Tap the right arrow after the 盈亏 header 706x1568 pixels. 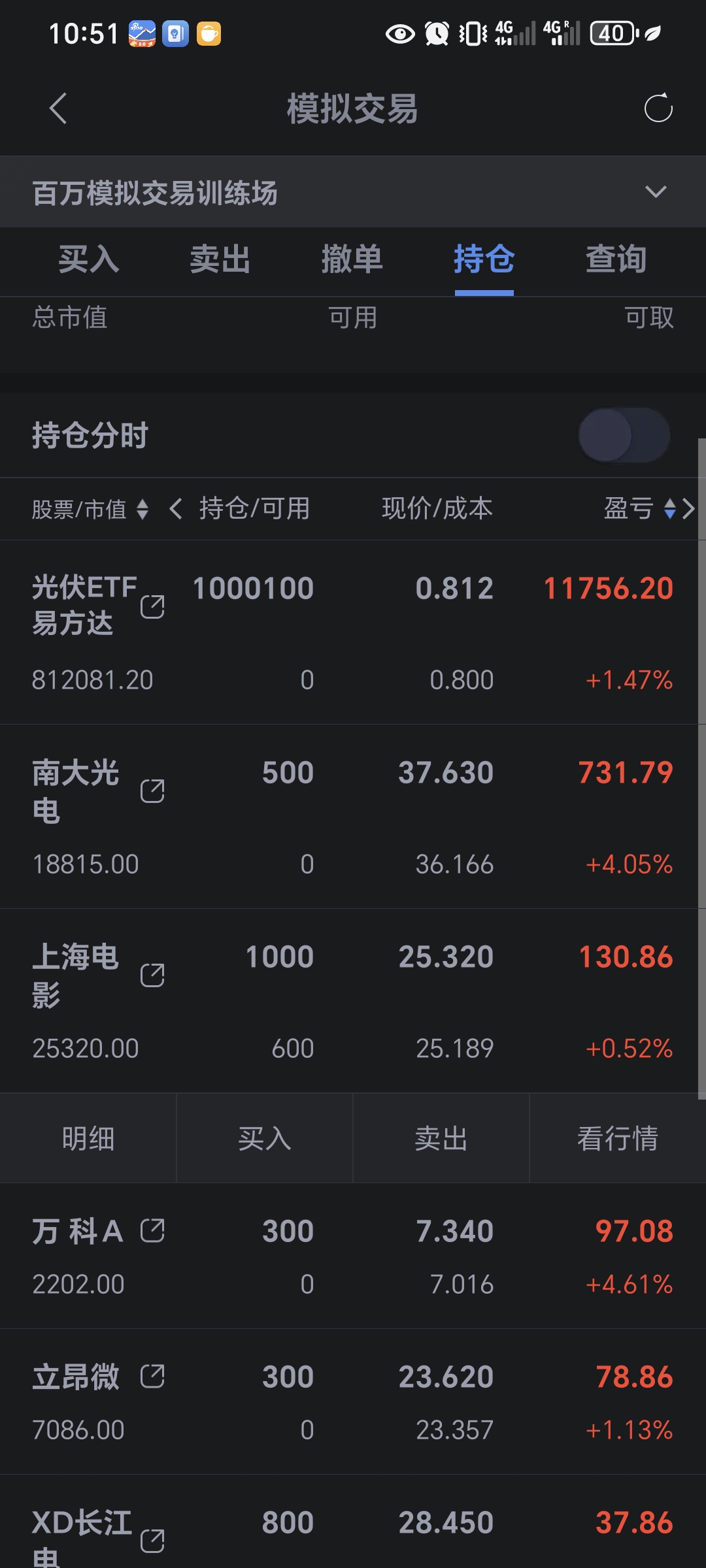tap(688, 508)
